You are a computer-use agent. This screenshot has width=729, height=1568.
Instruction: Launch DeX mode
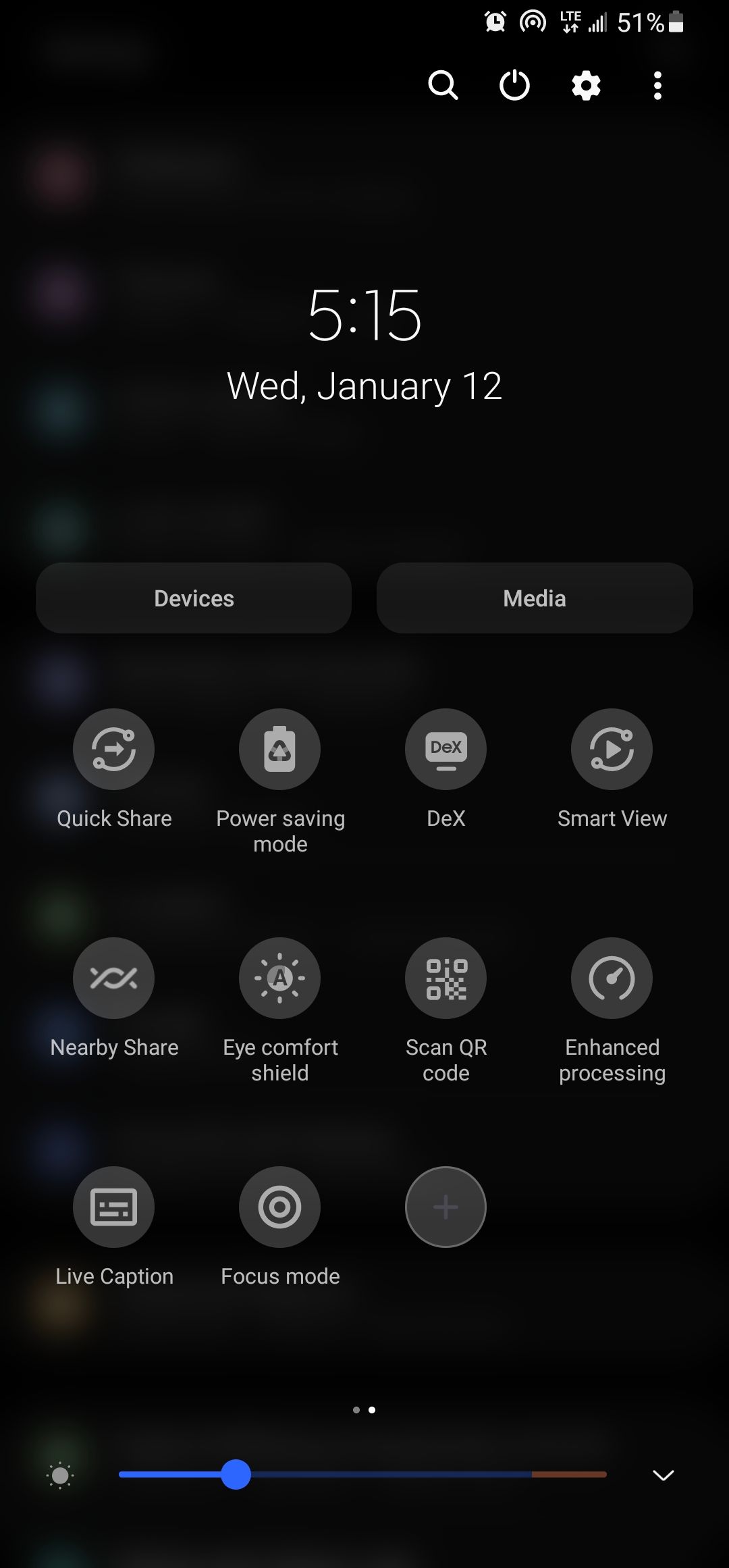pos(445,749)
